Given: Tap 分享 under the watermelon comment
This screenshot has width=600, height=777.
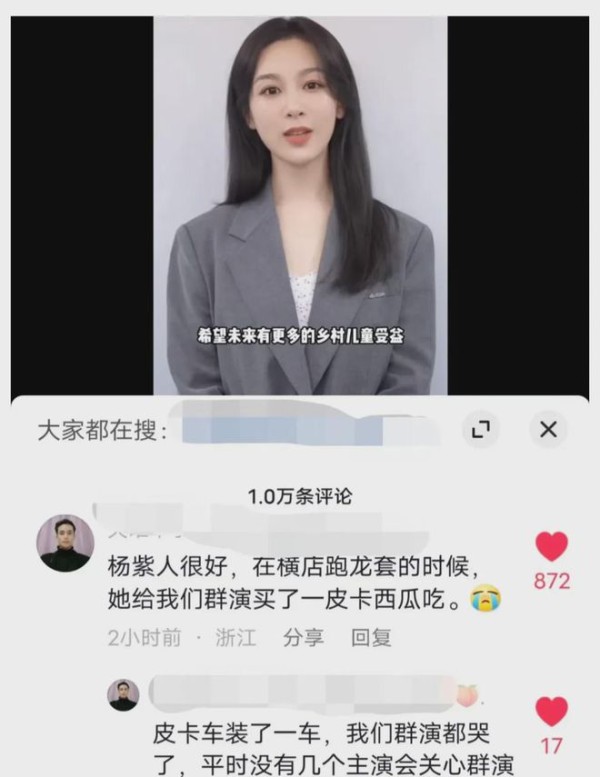Looking at the screenshot, I should (x=303, y=637).
